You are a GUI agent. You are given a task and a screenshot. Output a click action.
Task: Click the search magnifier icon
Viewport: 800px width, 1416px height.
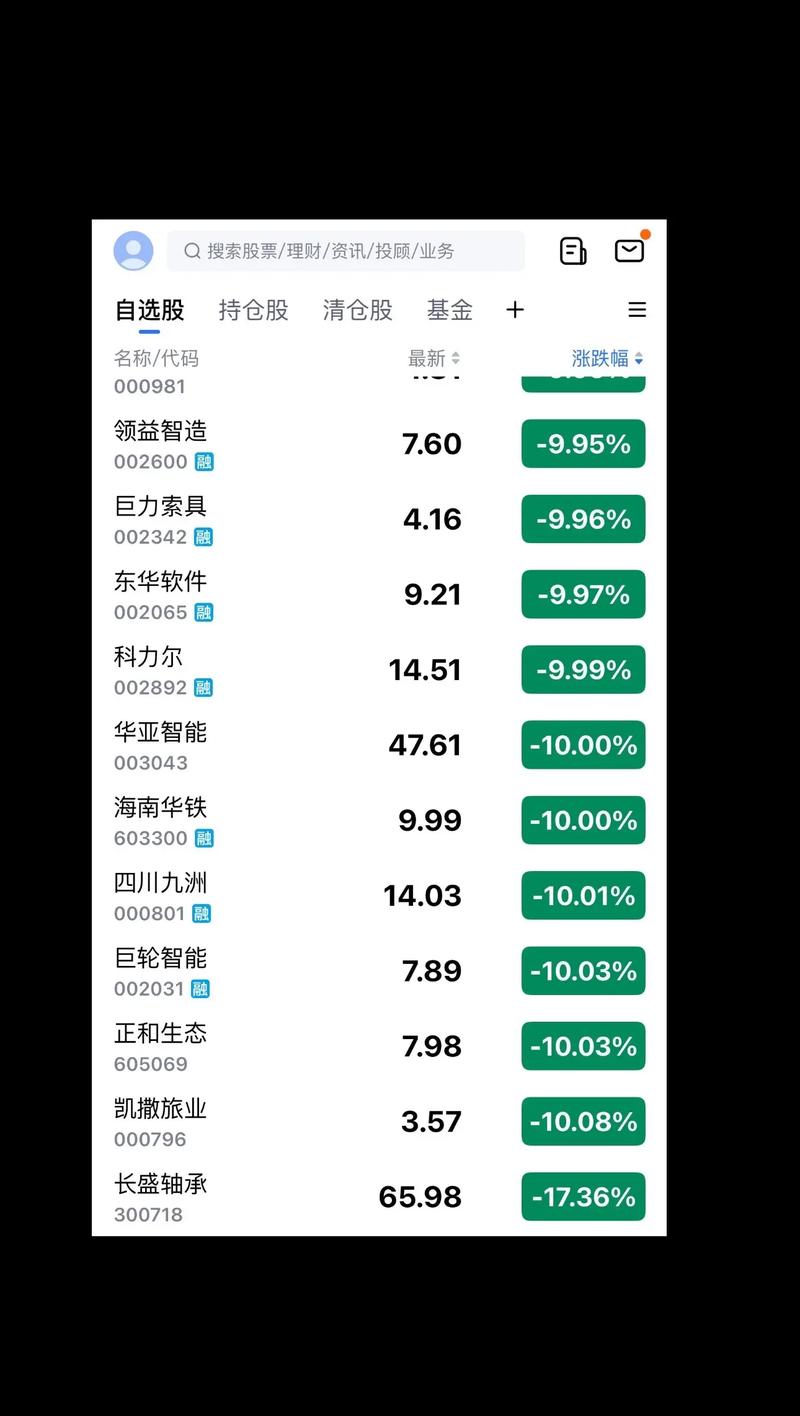click(x=192, y=251)
